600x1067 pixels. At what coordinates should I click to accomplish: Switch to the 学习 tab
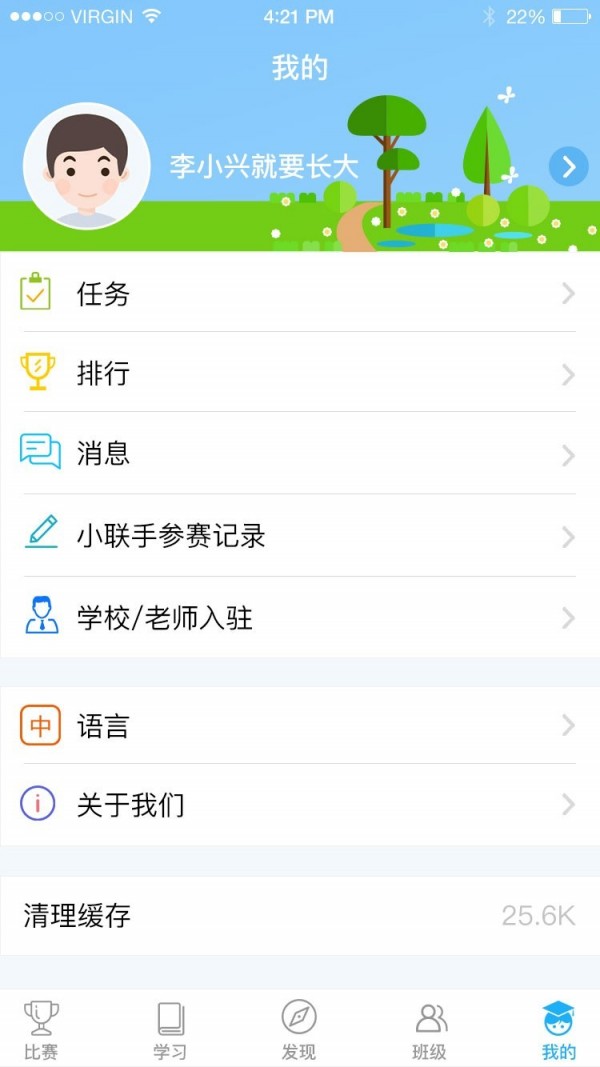pos(170,1030)
